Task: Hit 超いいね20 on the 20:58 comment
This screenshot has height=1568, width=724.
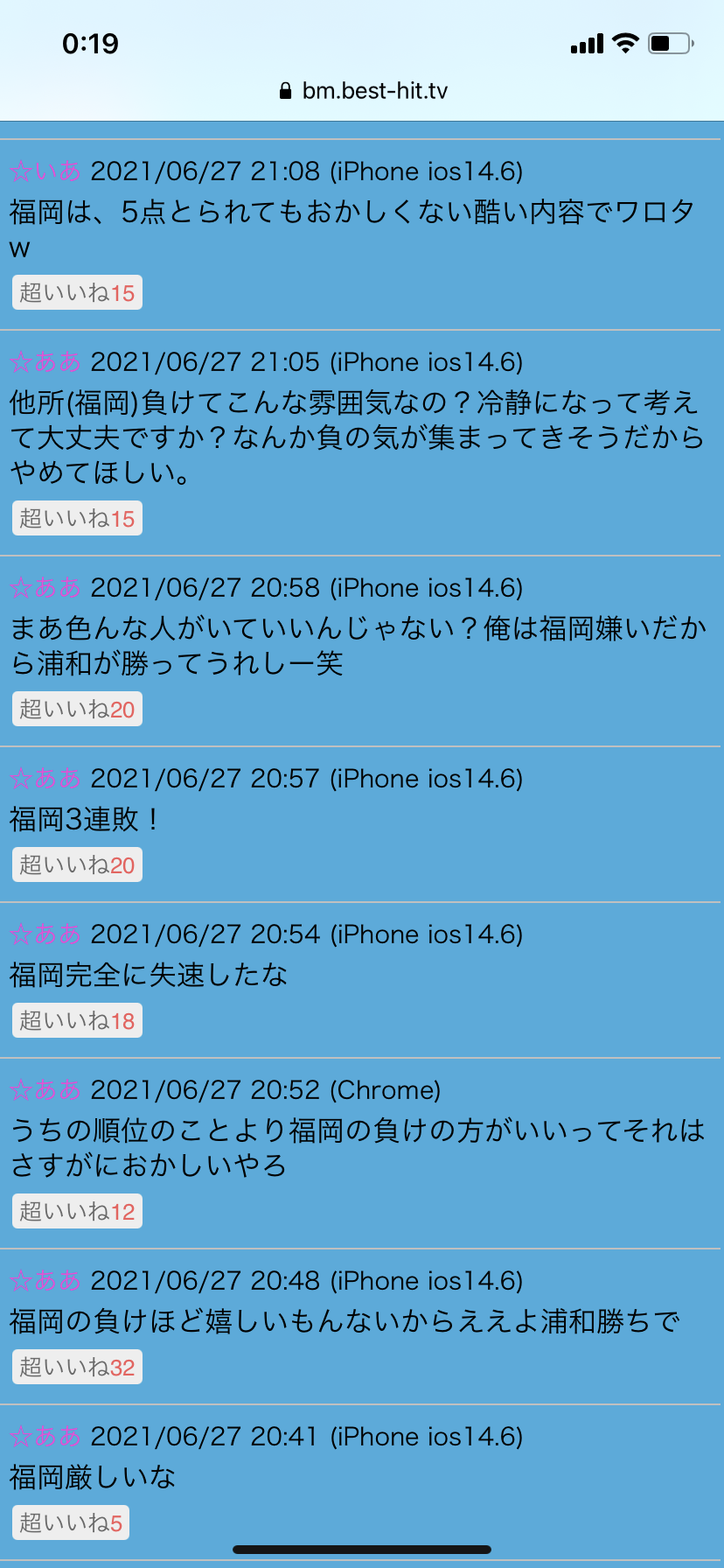Action: pyautogui.click(x=77, y=710)
